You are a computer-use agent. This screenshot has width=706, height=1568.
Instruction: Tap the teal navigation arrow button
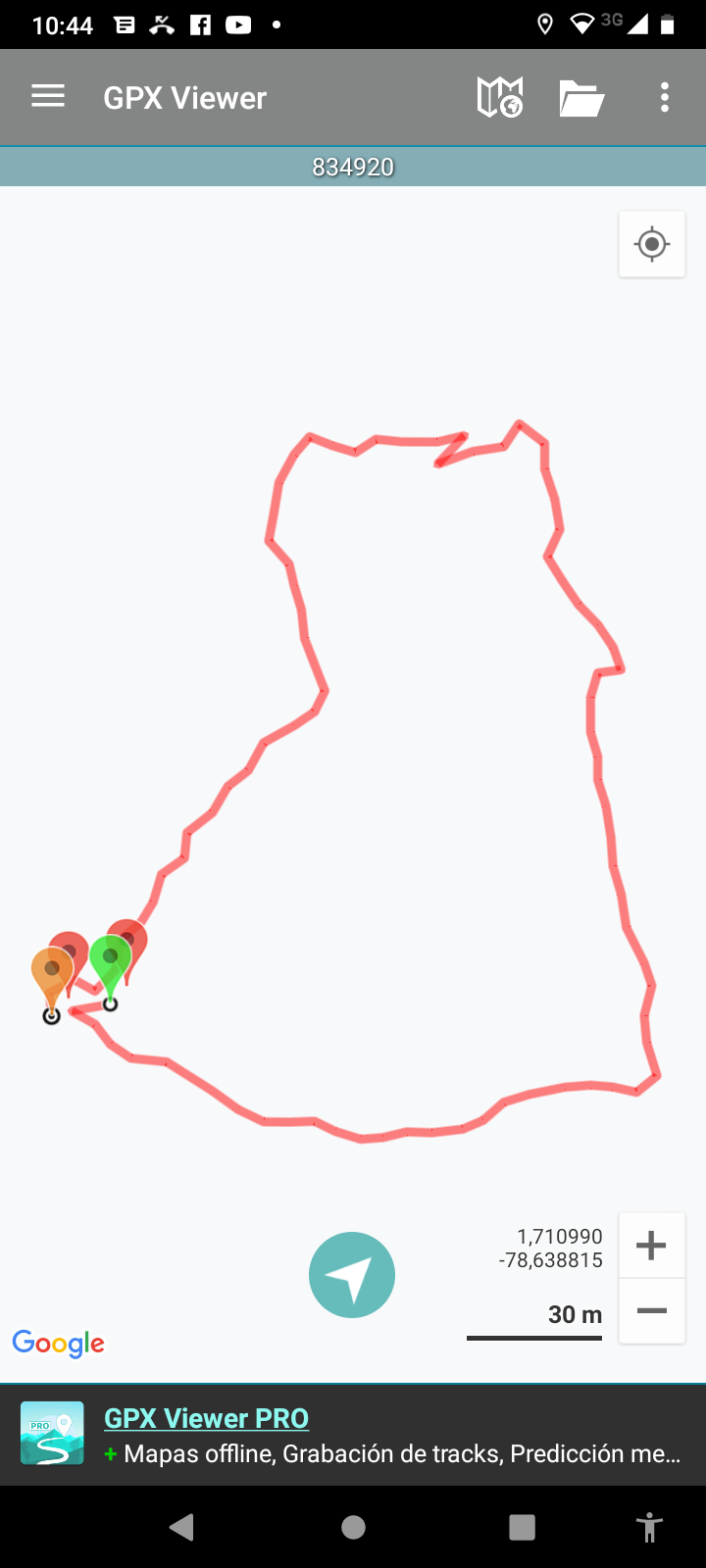352,1275
